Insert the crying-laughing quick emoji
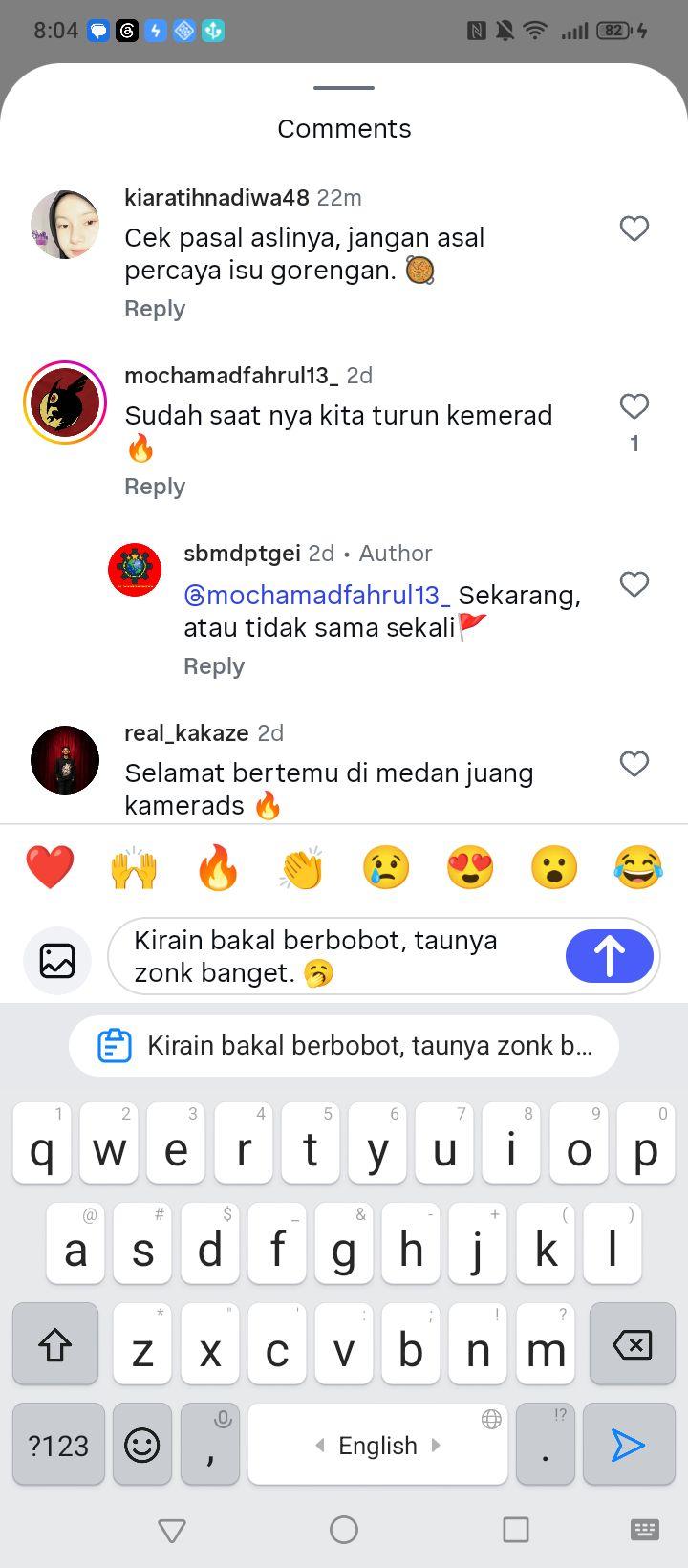 (x=638, y=868)
